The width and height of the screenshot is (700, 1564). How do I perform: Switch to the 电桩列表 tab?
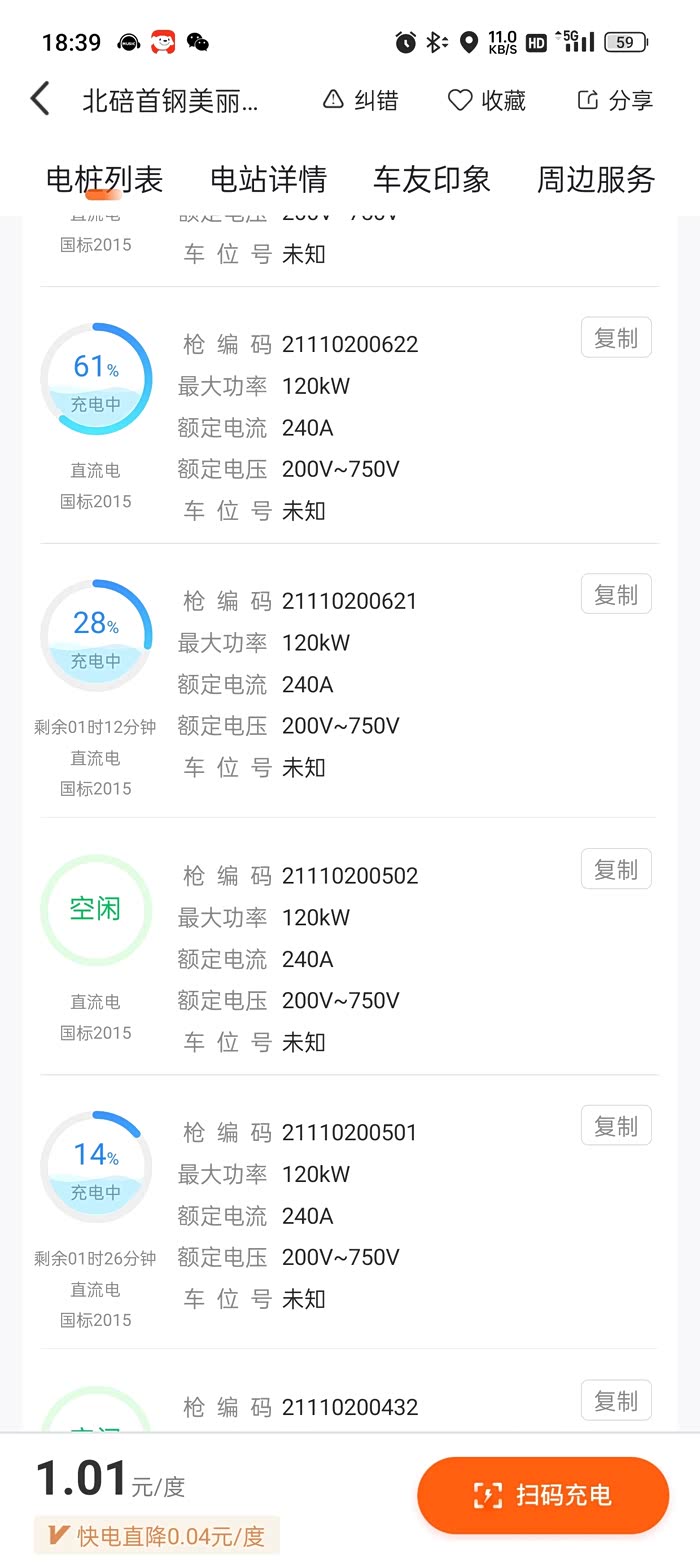104,179
